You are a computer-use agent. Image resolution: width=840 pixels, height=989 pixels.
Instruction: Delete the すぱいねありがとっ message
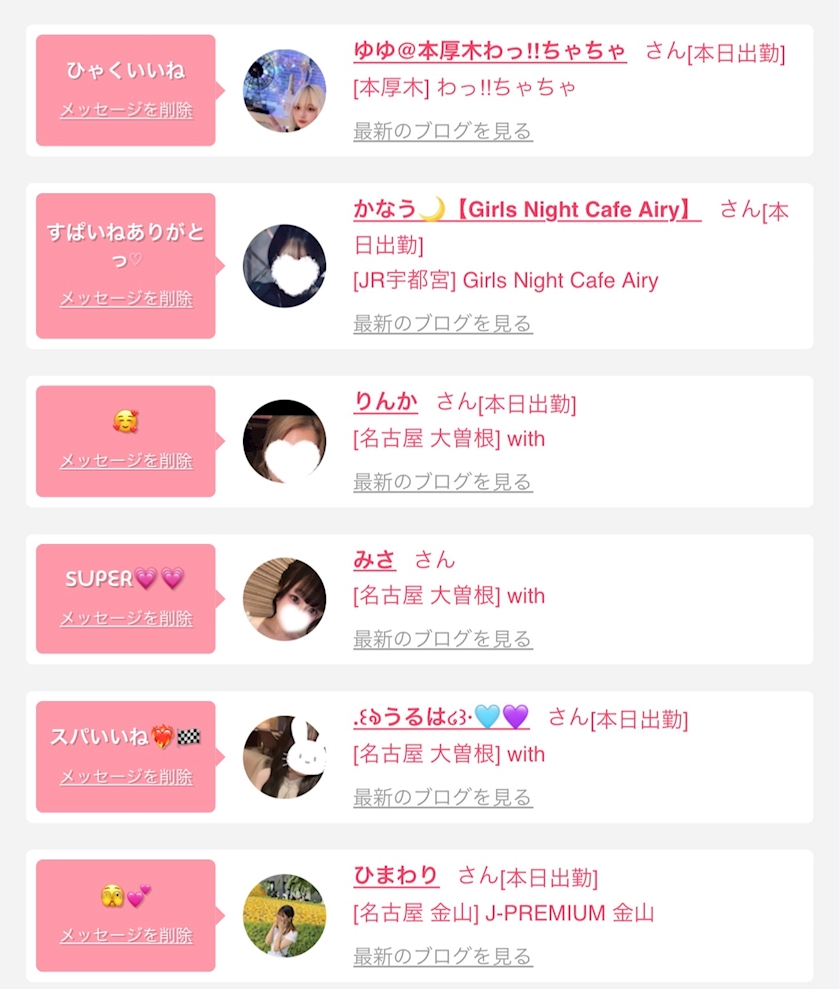point(126,298)
